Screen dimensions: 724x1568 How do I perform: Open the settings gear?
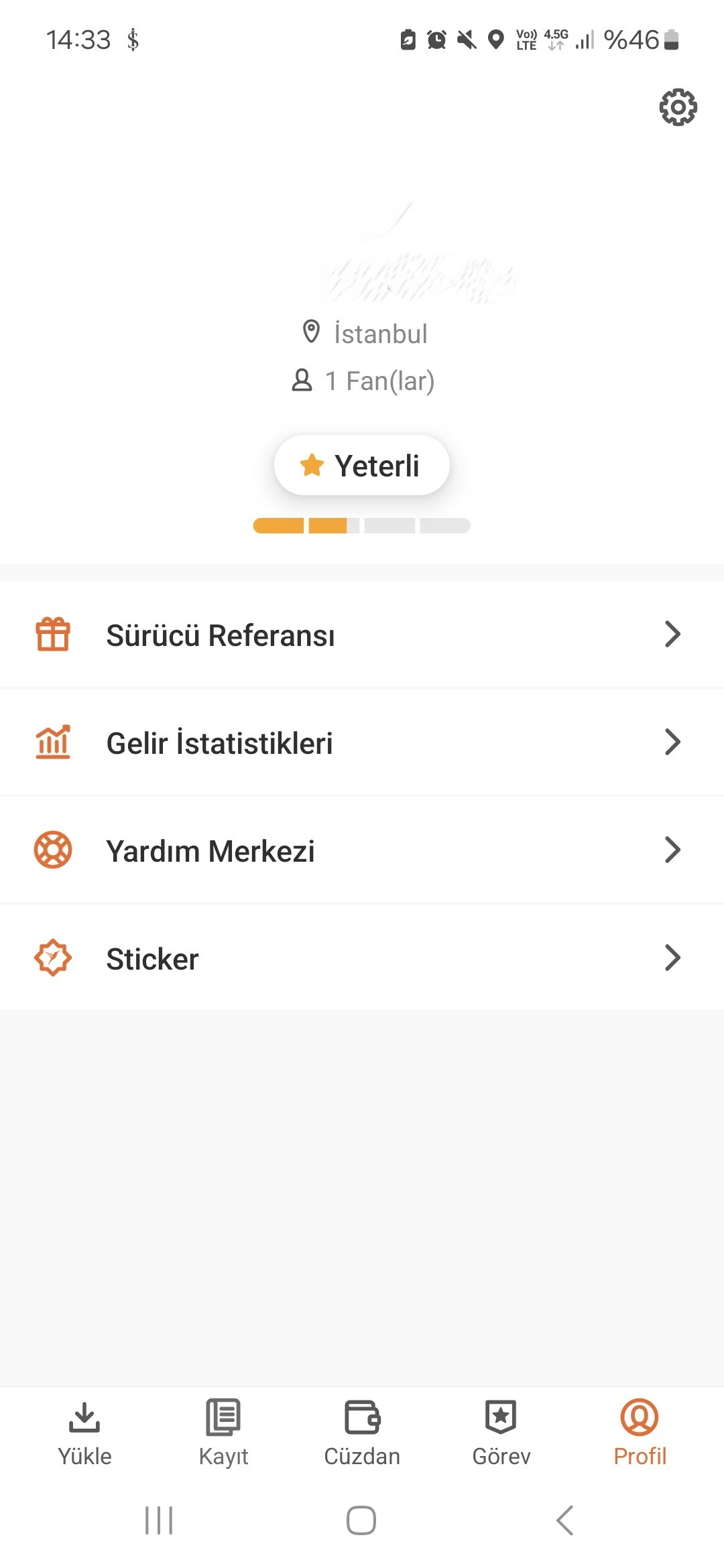click(x=678, y=106)
